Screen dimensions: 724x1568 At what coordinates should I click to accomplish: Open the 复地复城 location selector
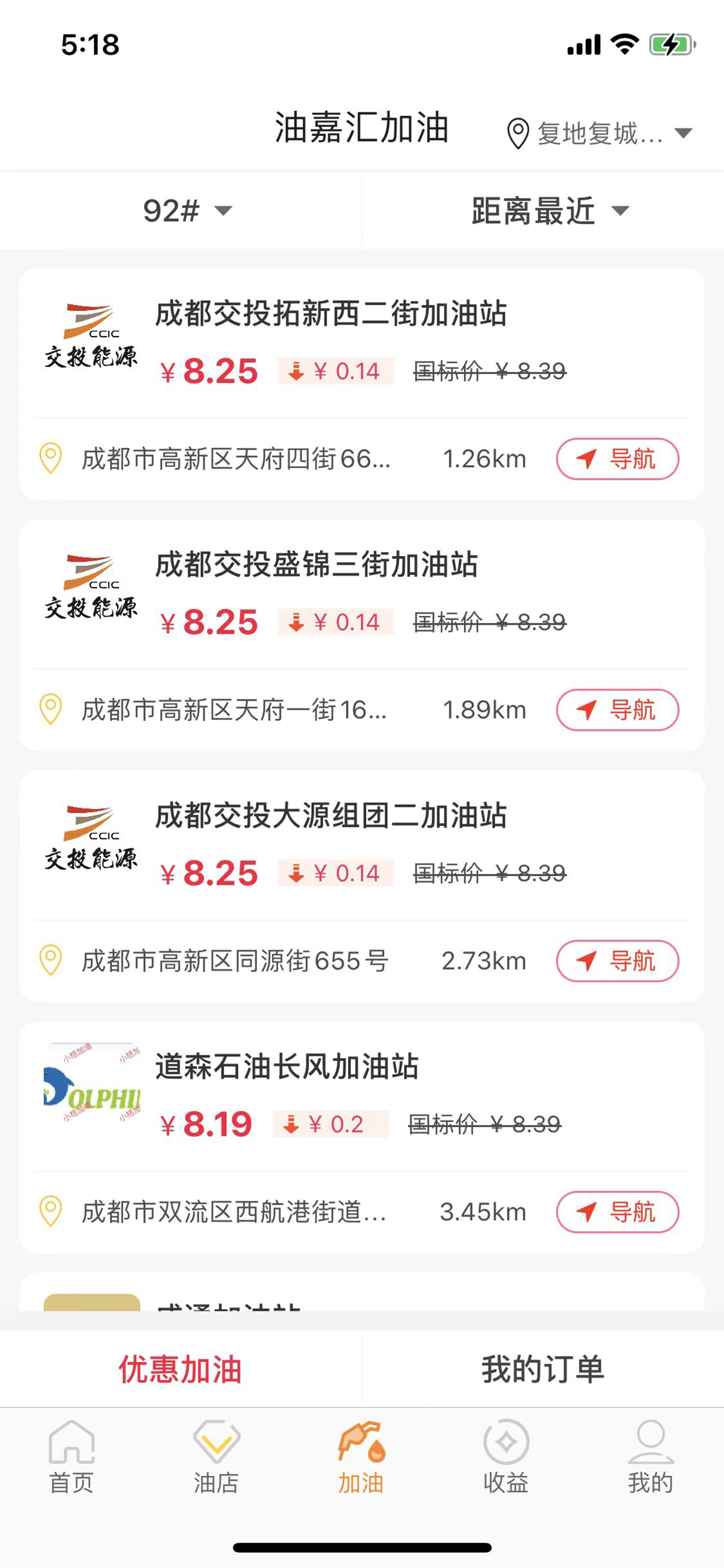(599, 132)
